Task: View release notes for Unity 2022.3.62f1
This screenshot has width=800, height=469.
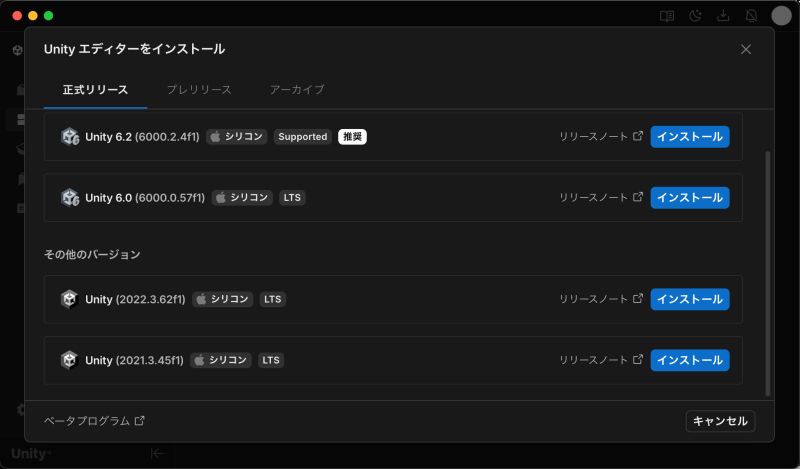Action: tap(600, 299)
